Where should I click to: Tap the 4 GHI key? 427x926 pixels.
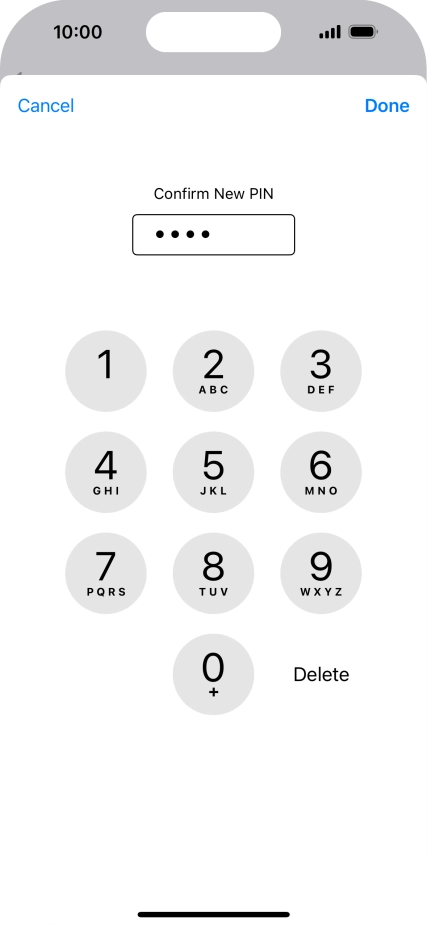point(106,472)
